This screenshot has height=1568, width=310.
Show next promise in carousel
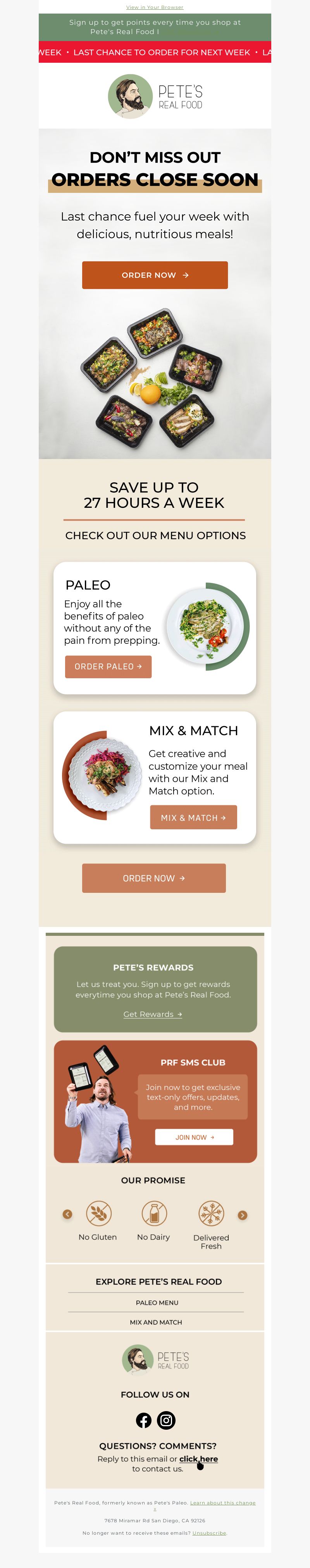[243, 1215]
